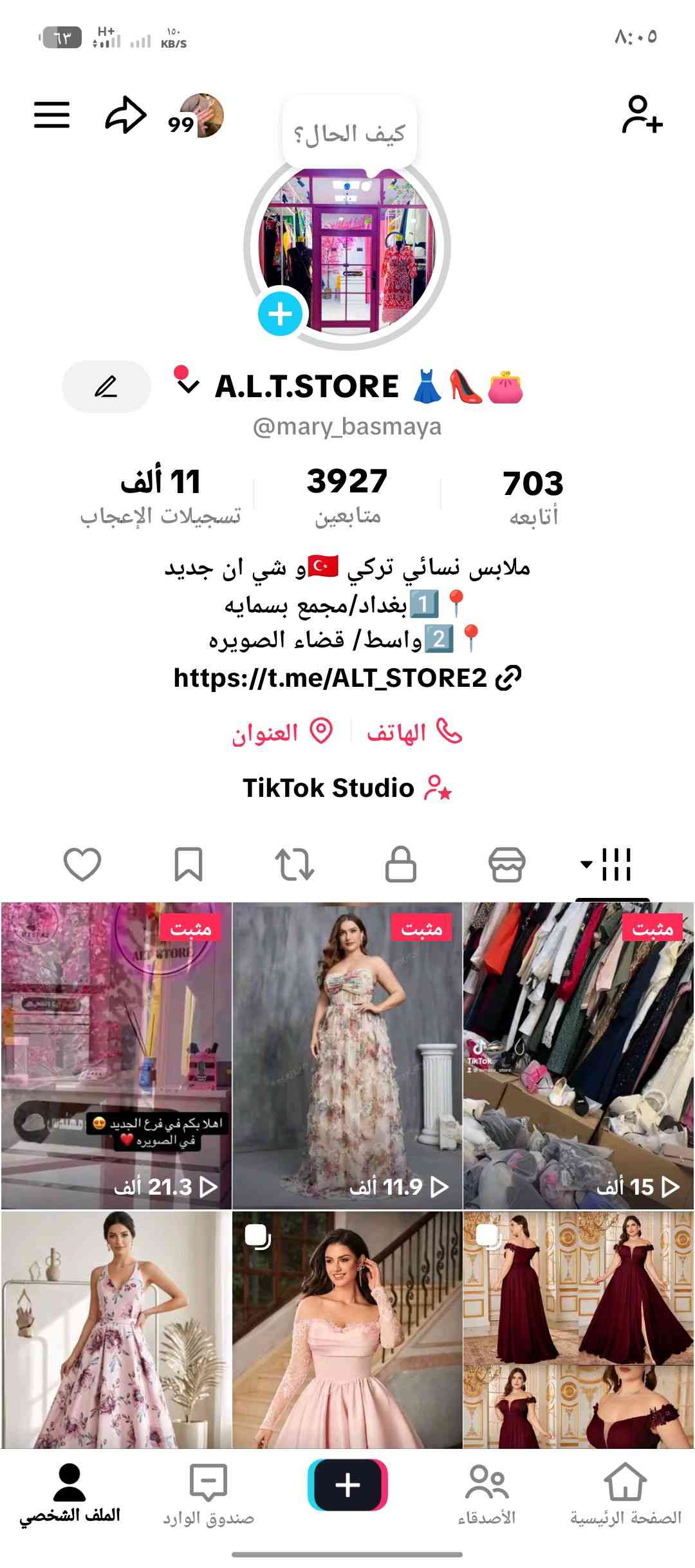
Task: Open the t.me/ALT_STORE2 link
Action: click(347, 678)
